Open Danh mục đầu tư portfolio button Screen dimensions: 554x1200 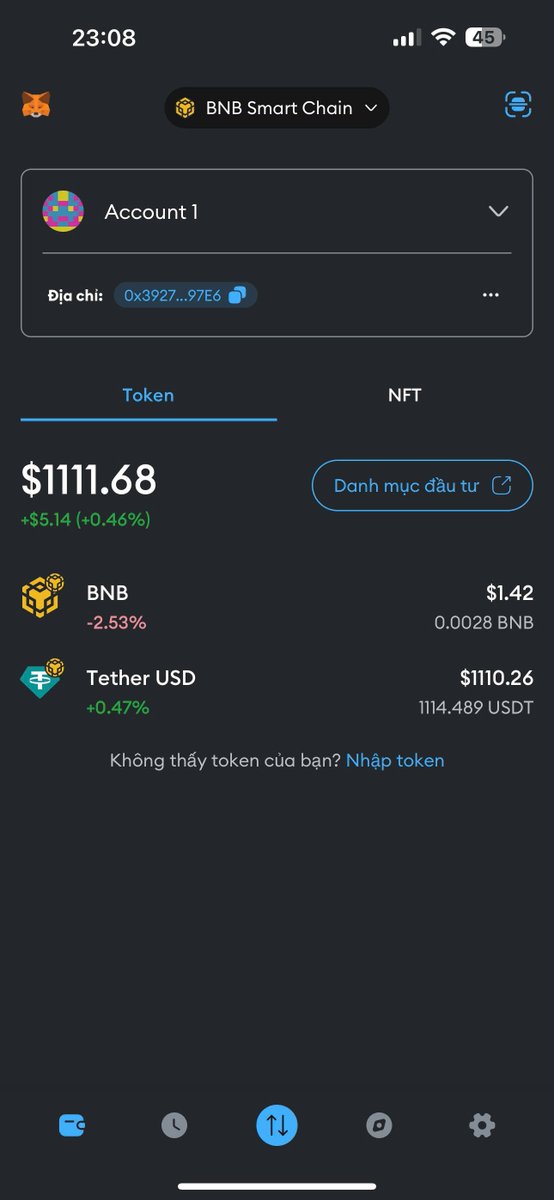point(422,486)
